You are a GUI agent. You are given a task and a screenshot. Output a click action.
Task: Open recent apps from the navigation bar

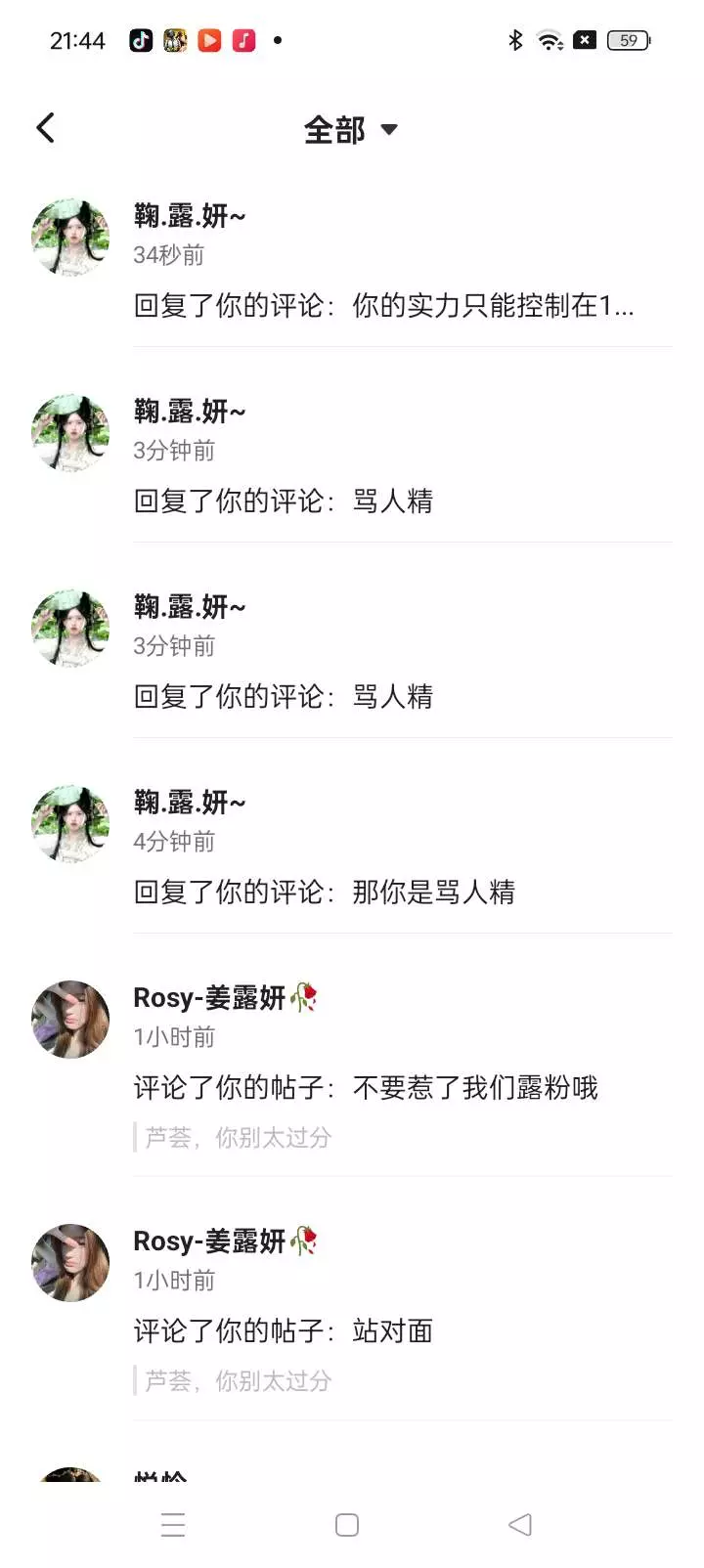(173, 1524)
